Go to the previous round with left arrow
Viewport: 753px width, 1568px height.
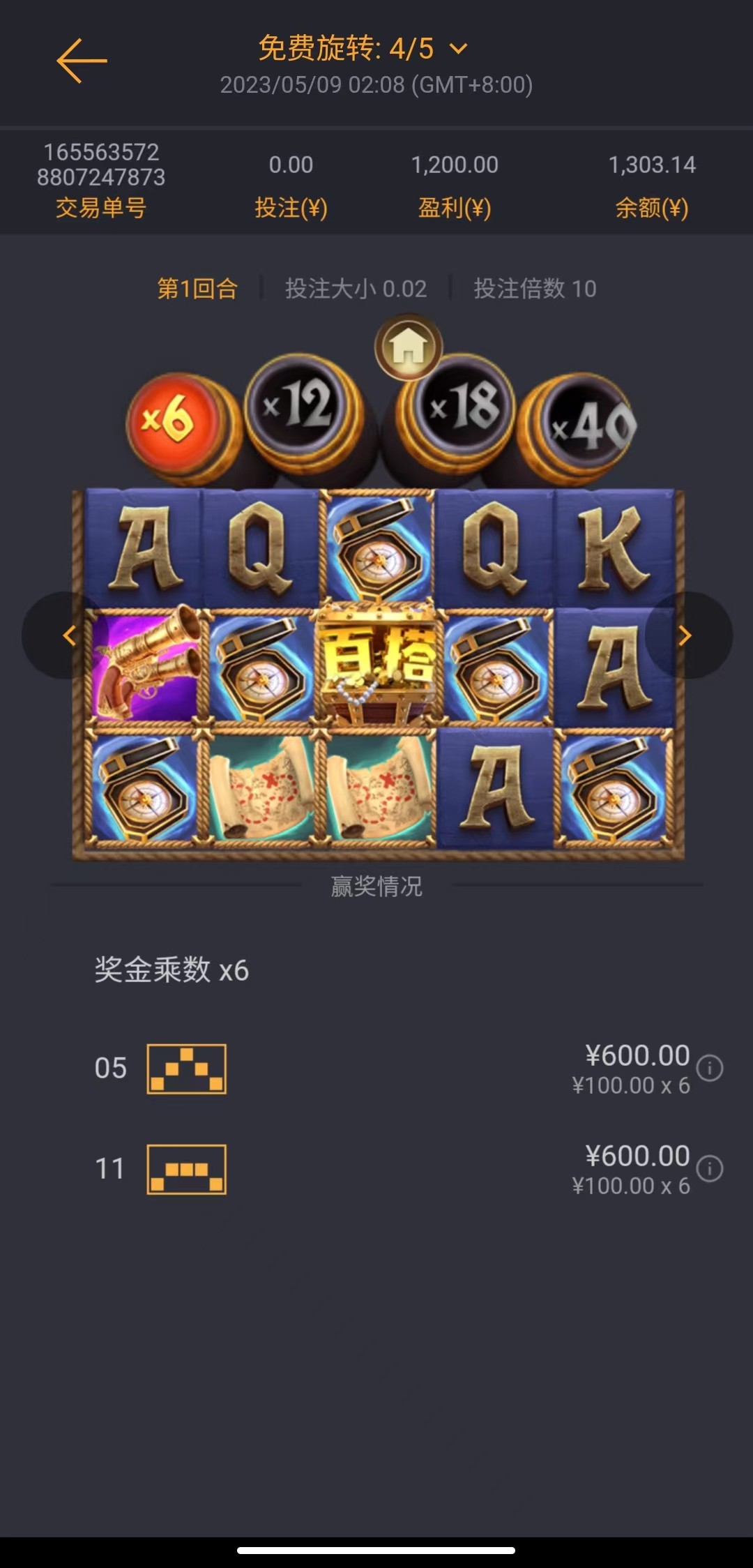(68, 635)
